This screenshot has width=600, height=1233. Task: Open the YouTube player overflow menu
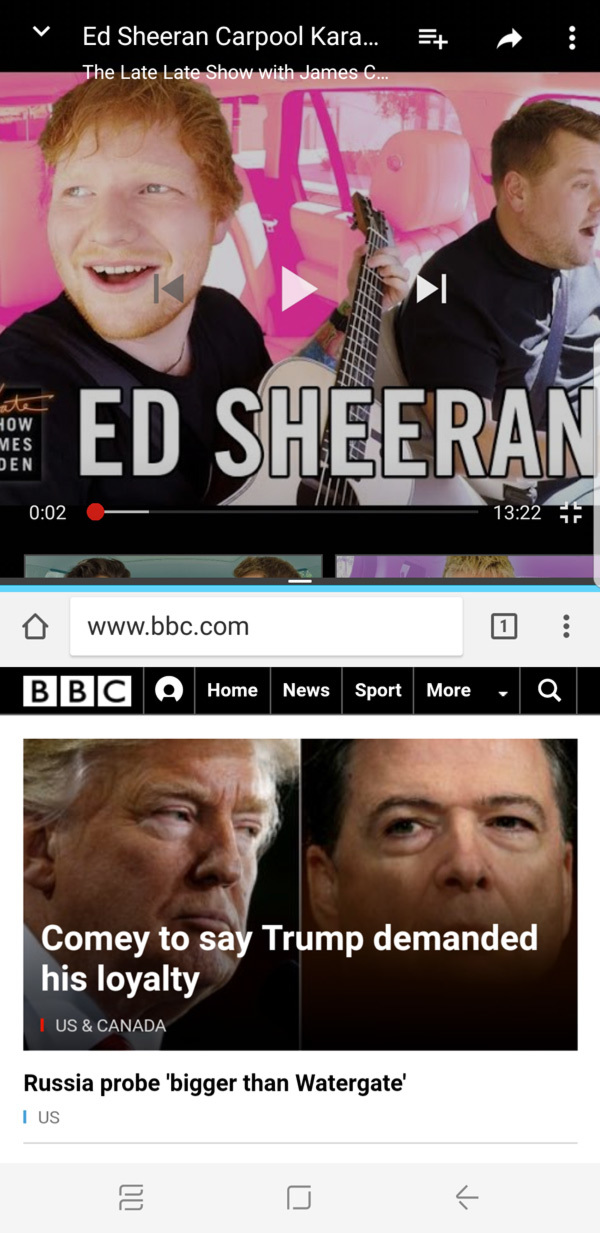(571, 39)
